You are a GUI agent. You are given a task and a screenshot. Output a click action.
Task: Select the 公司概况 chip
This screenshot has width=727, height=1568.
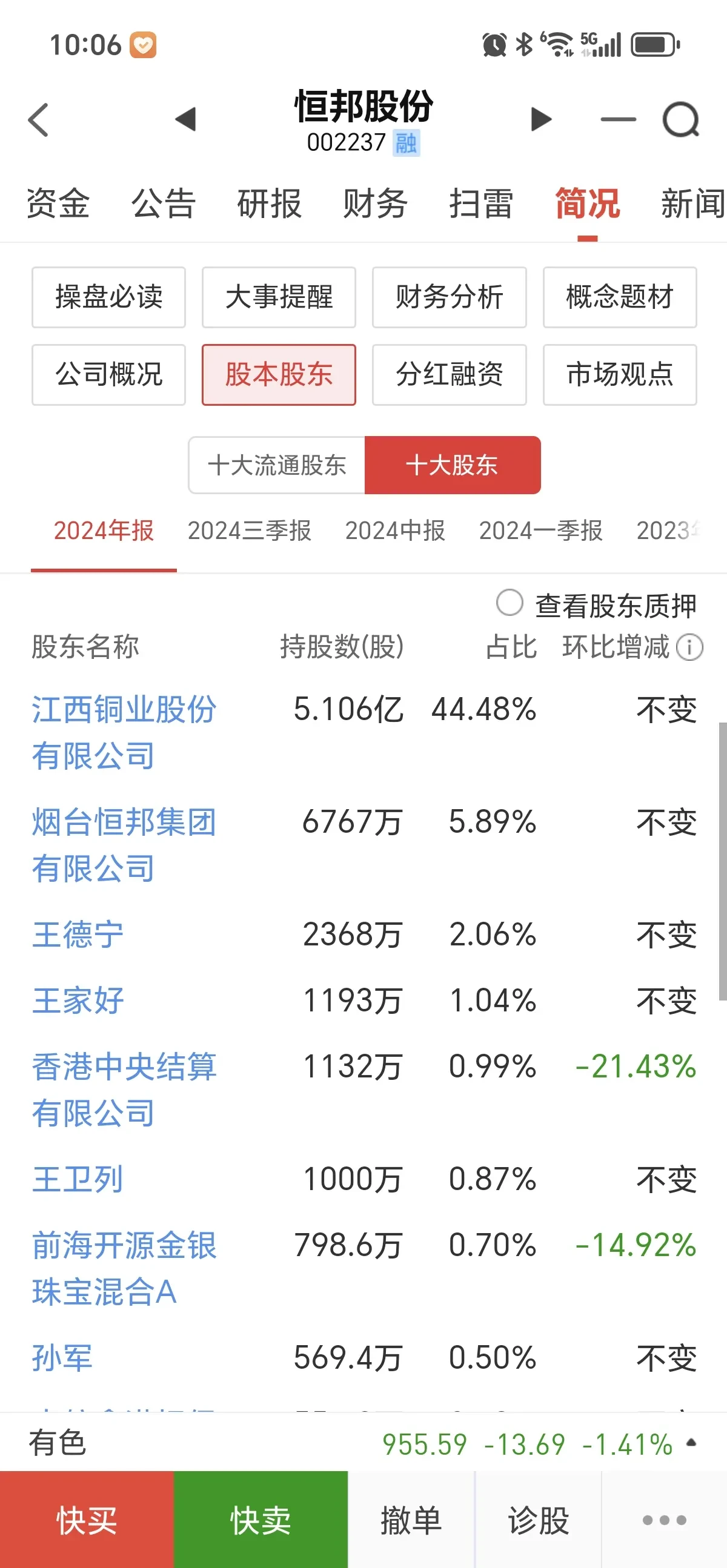[x=108, y=374]
